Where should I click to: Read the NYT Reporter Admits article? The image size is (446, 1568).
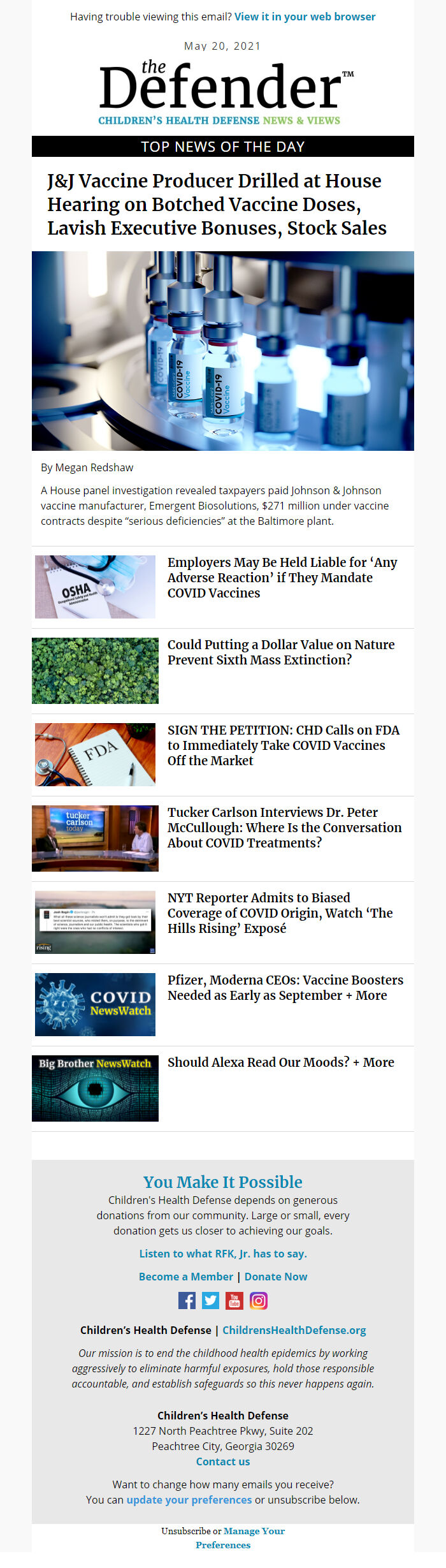pos(280,912)
